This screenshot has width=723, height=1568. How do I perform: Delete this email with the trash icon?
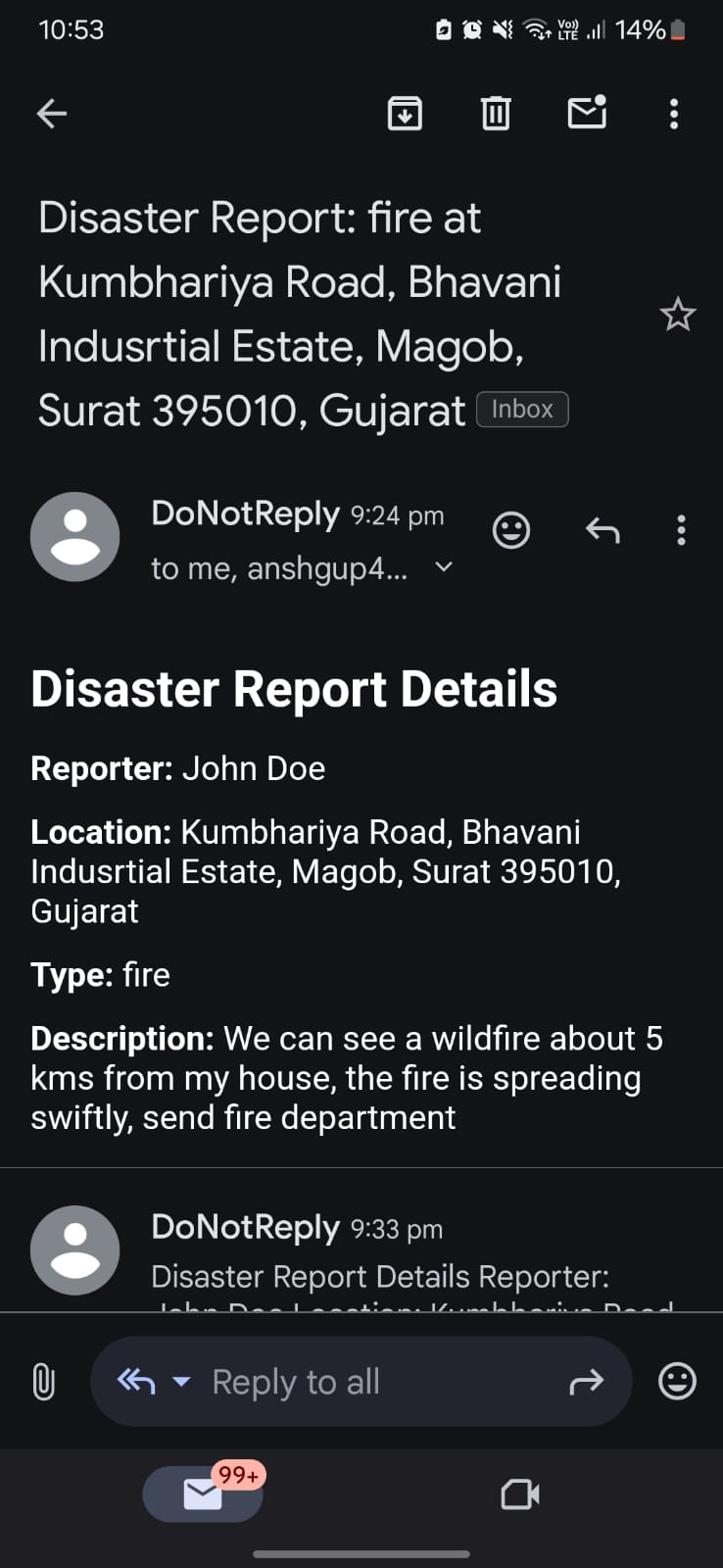[496, 114]
